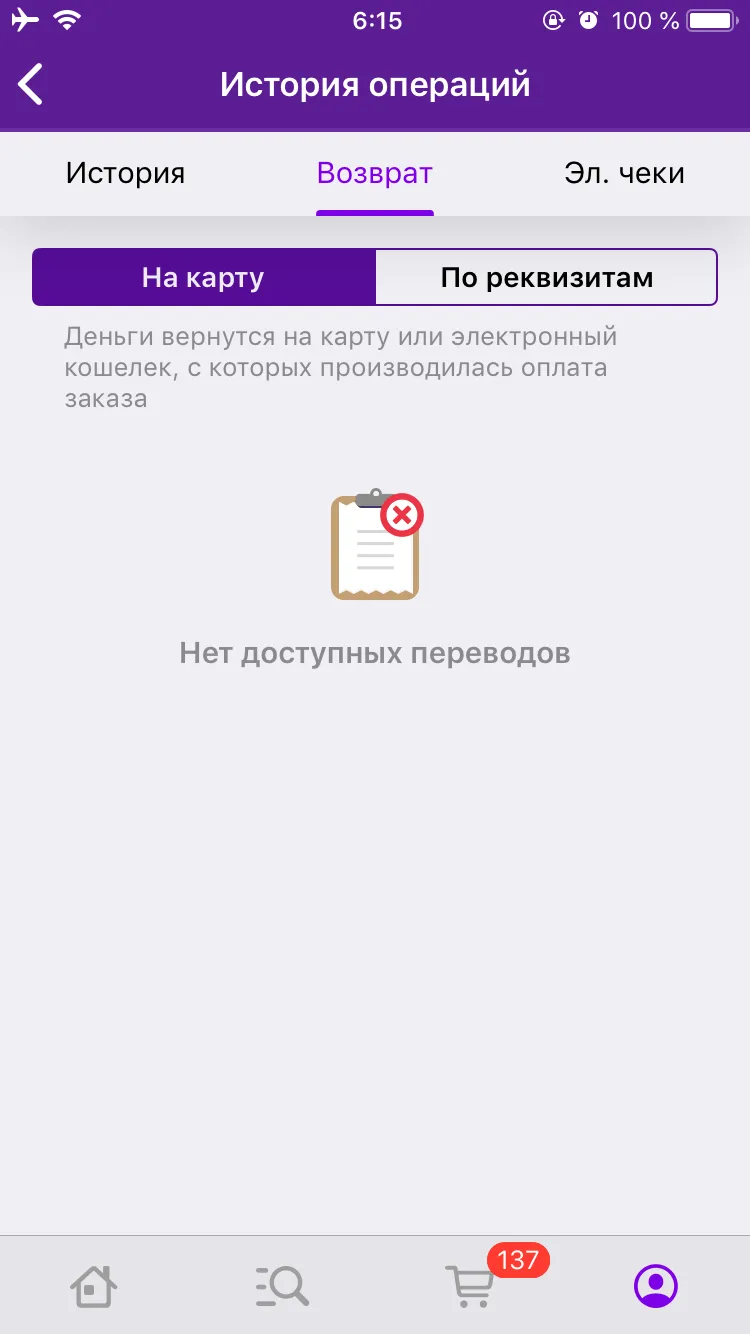
Task: Switch to the История tab
Action: pyautogui.click(x=125, y=173)
